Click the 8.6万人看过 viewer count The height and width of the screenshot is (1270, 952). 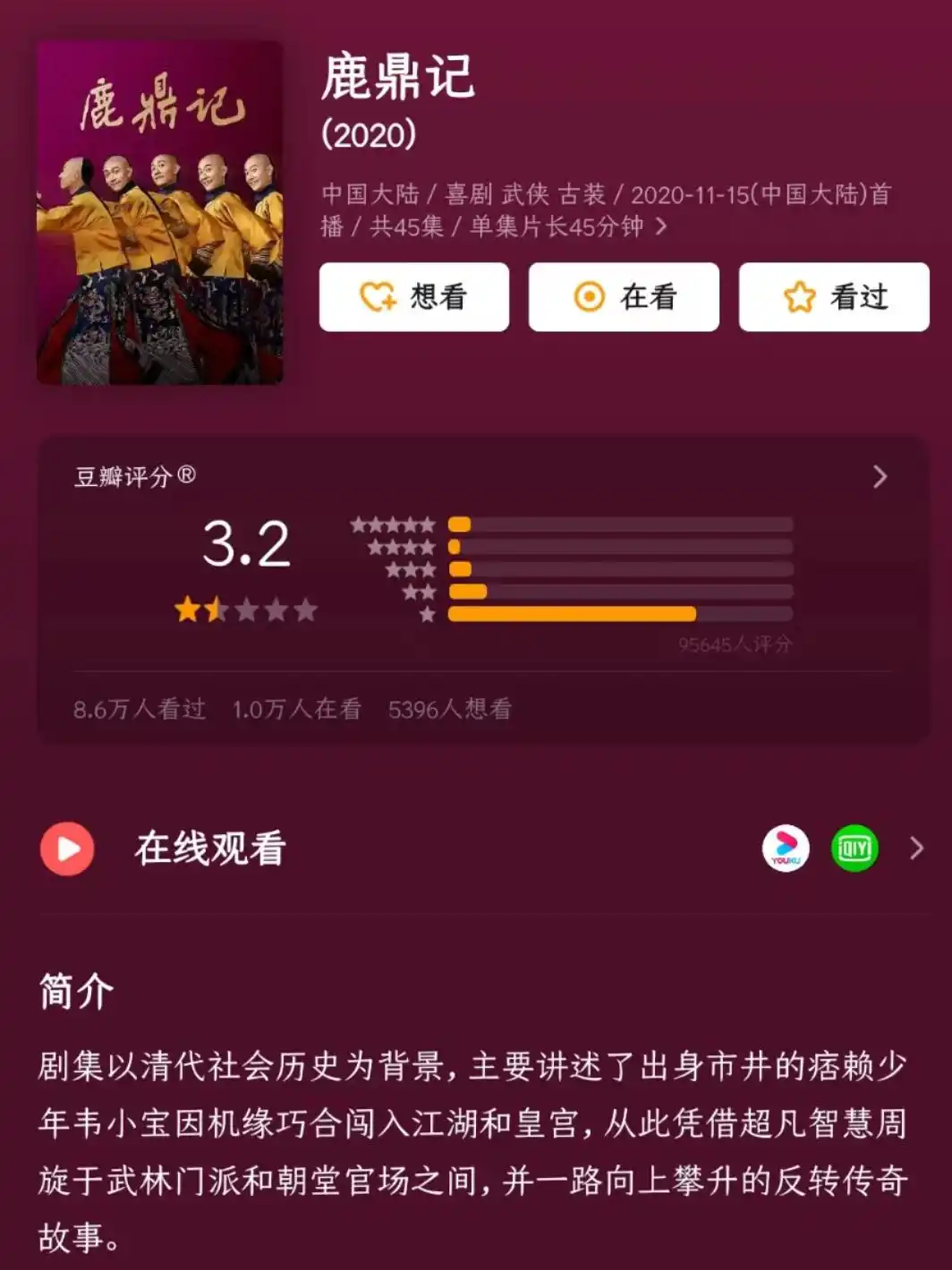point(140,710)
